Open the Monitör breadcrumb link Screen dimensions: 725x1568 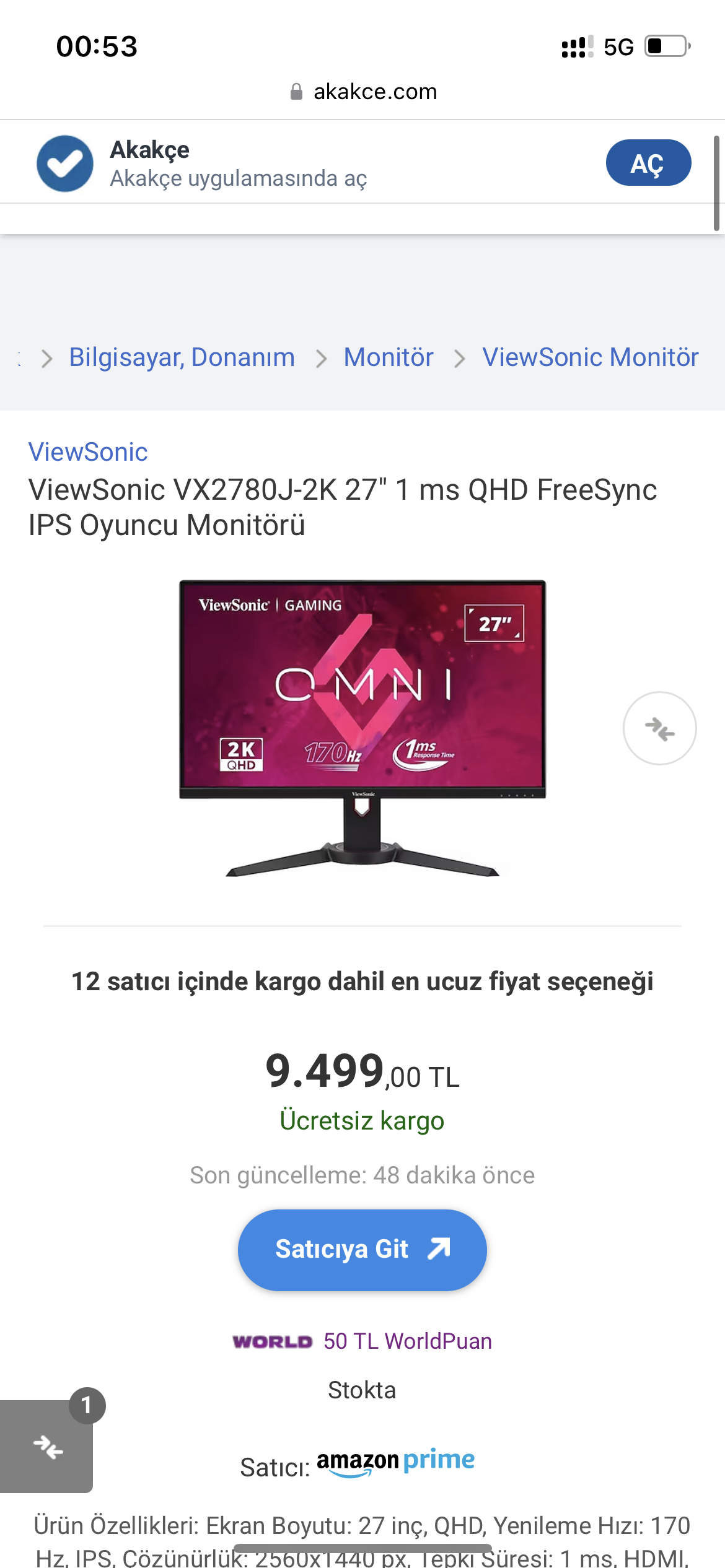point(389,357)
